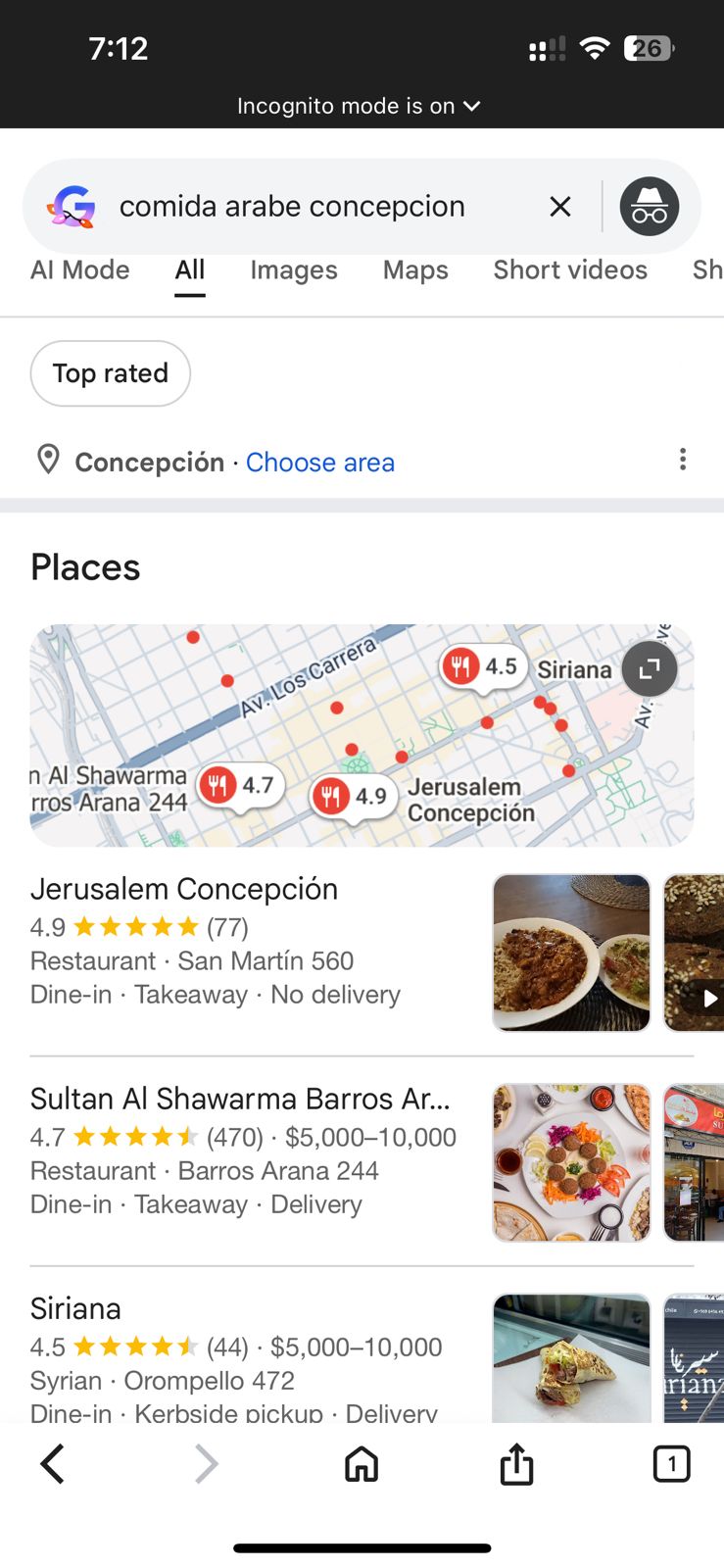
Task: Clear the search query with the X icon
Action: [559, 206]
